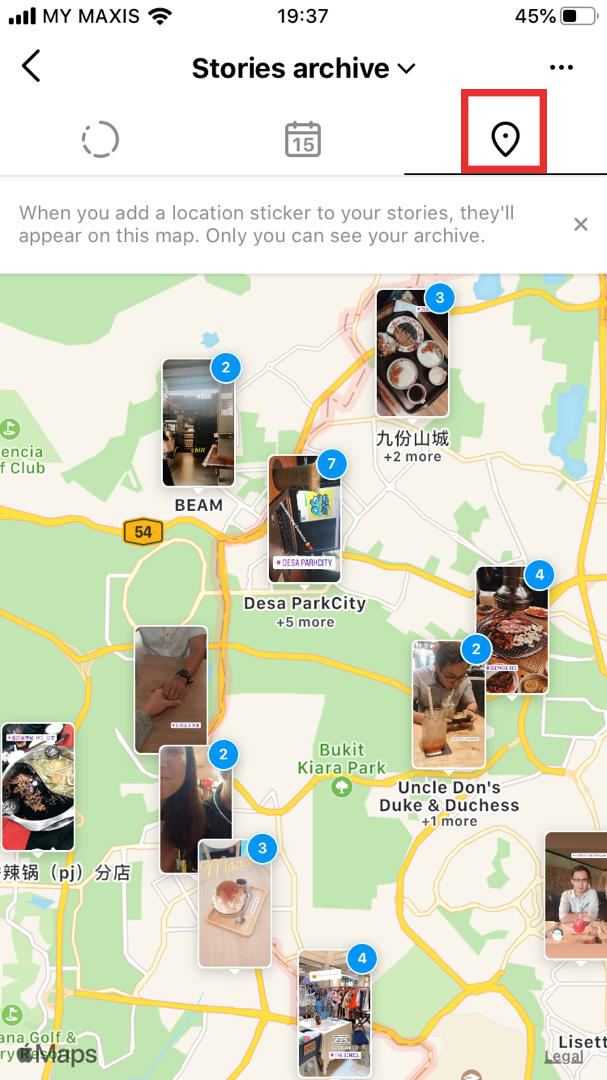Screen dimensions: 607x1080
Task: Go back from Stories archive
Action: [31, 67]
